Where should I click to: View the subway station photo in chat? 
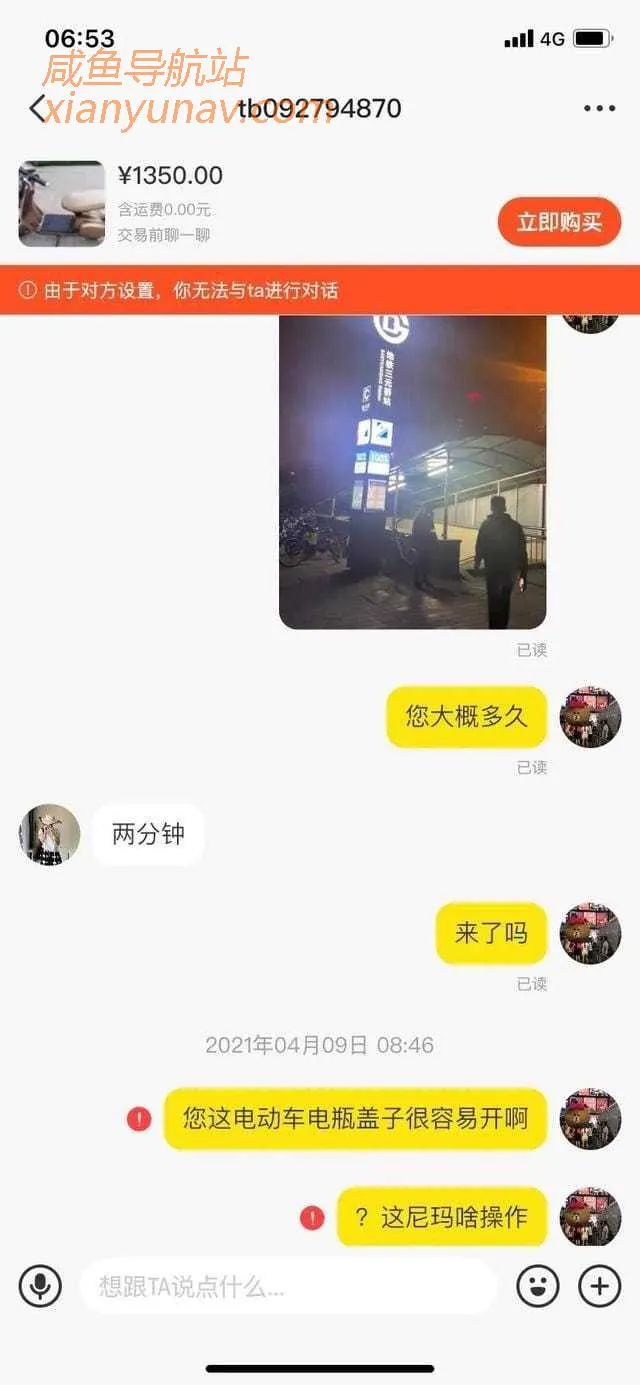point(412,472)
